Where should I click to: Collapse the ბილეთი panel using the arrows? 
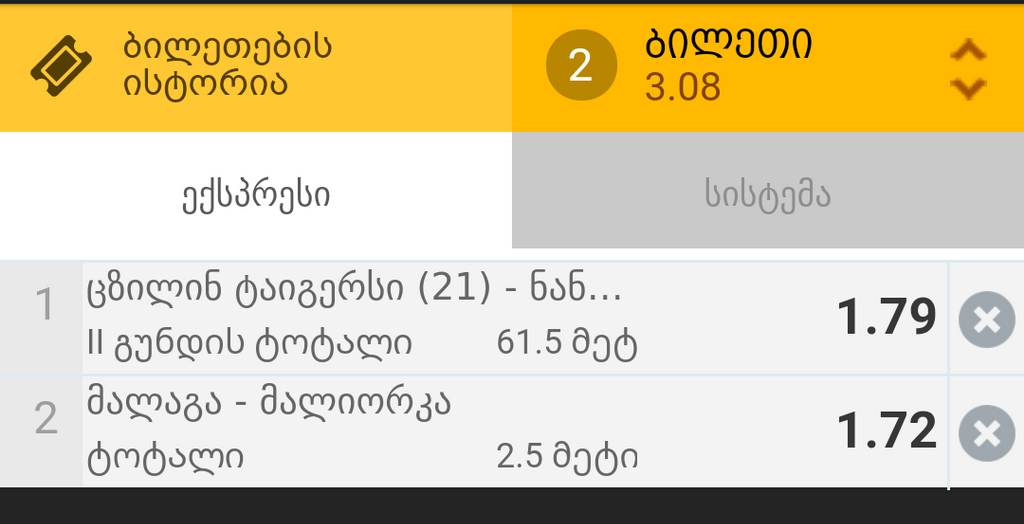click(x=967, y=68)
